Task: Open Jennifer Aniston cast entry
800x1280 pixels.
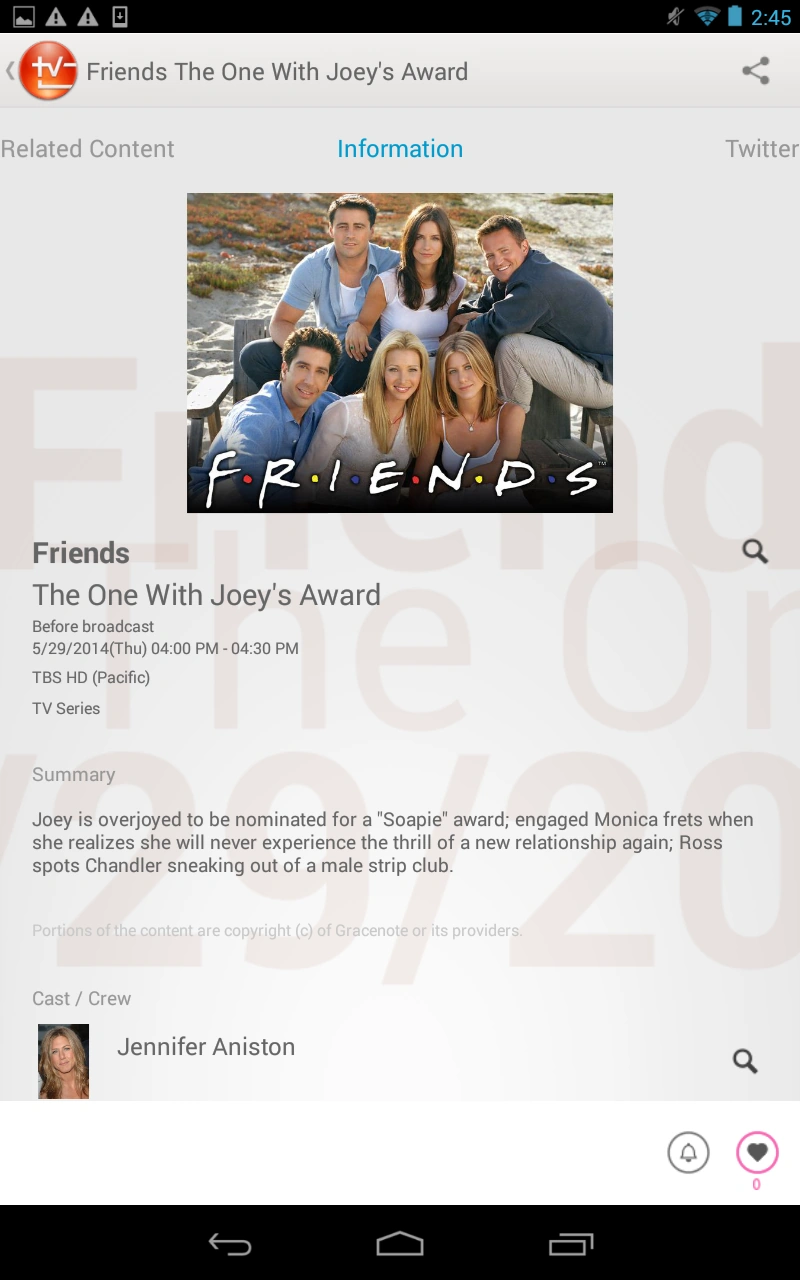Action: [x=206, y=1047]
